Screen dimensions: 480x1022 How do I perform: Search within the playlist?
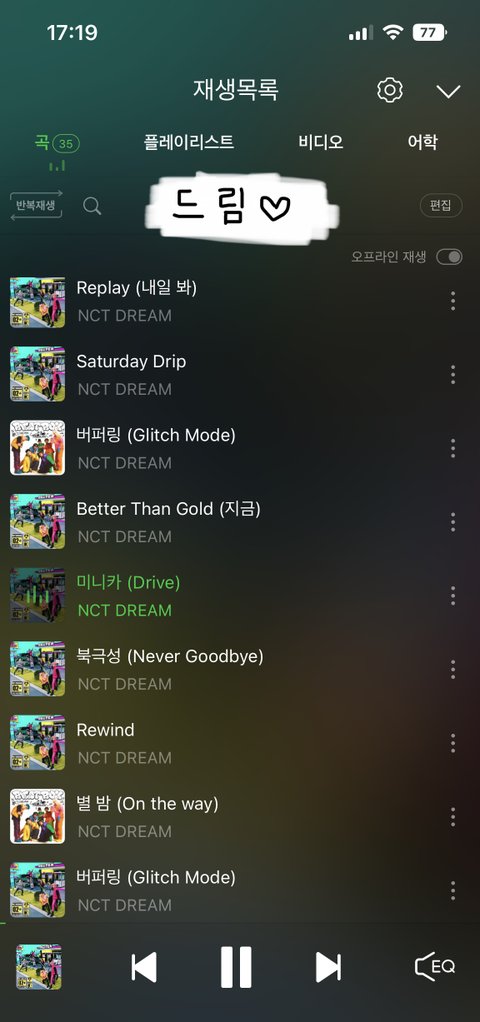(x=92, y=206)
